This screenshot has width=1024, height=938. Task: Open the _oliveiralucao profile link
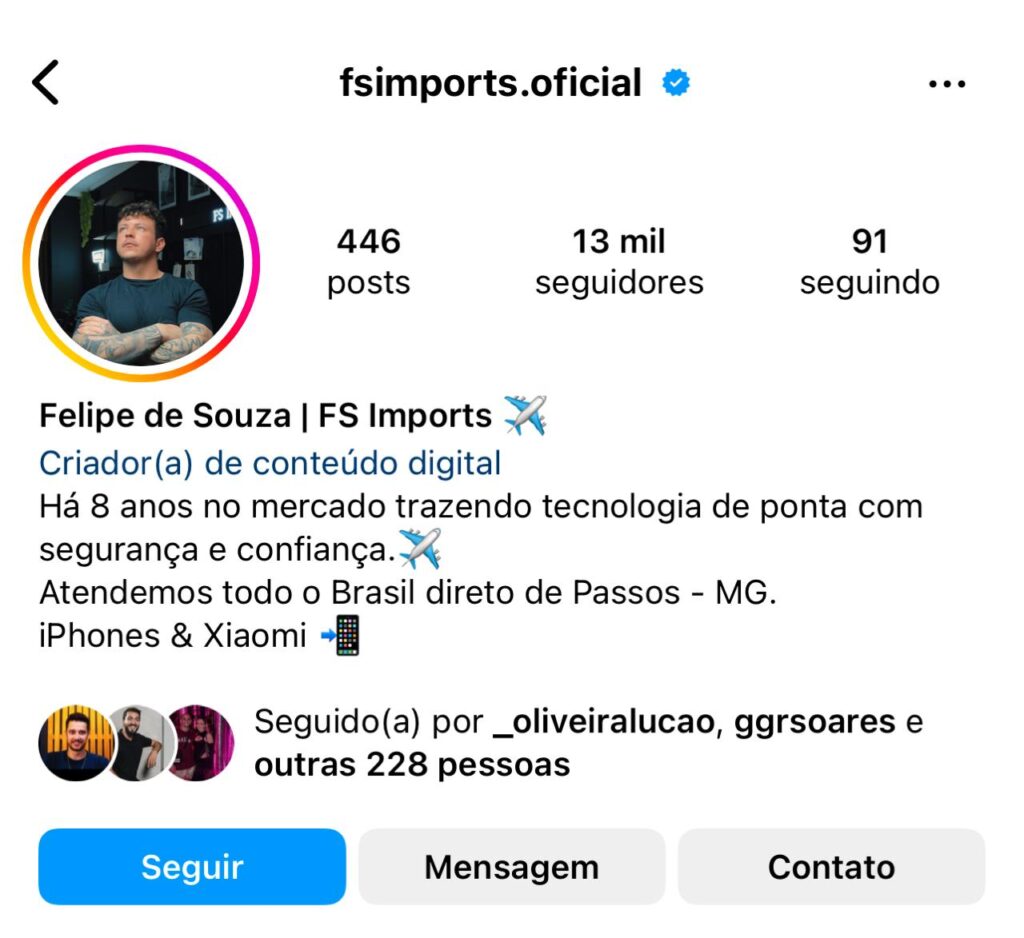point(605,721)
